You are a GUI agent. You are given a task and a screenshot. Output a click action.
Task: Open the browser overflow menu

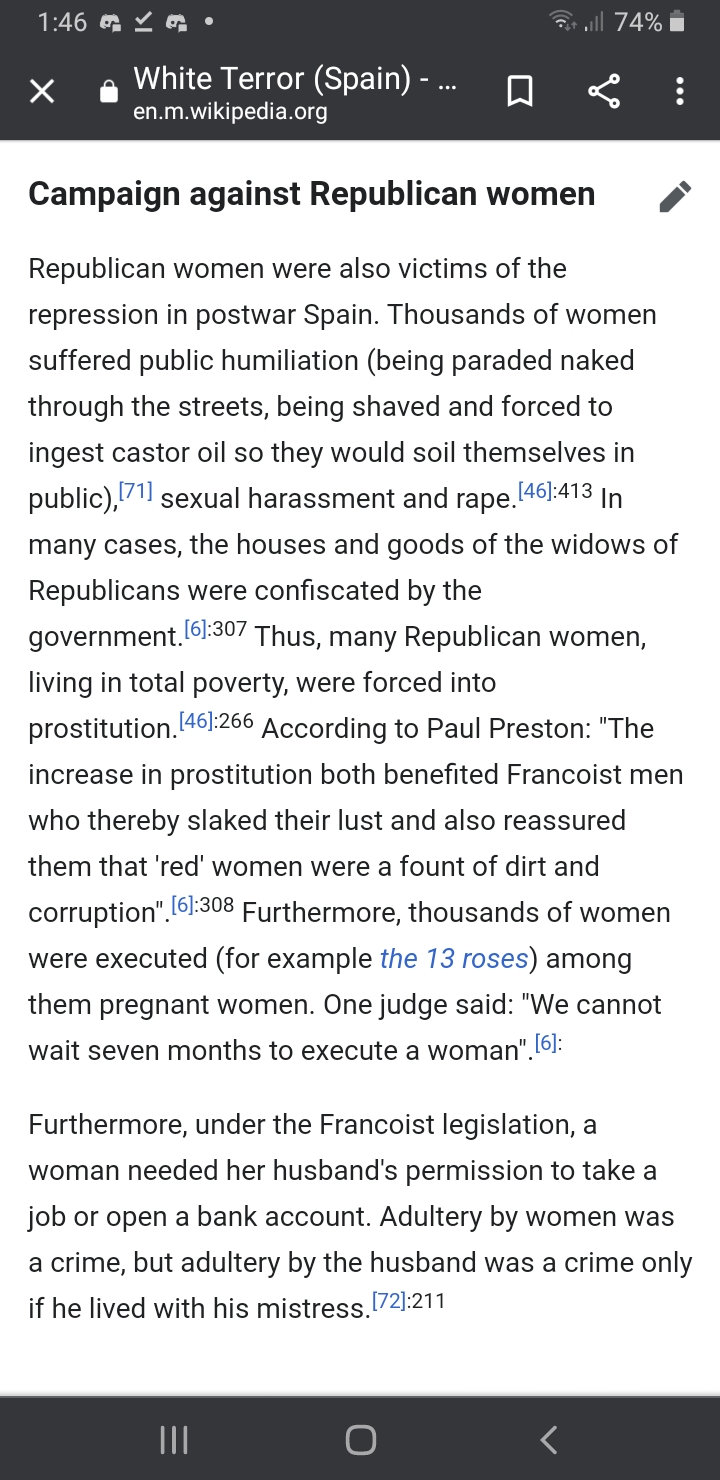click(x=680, y=92)
